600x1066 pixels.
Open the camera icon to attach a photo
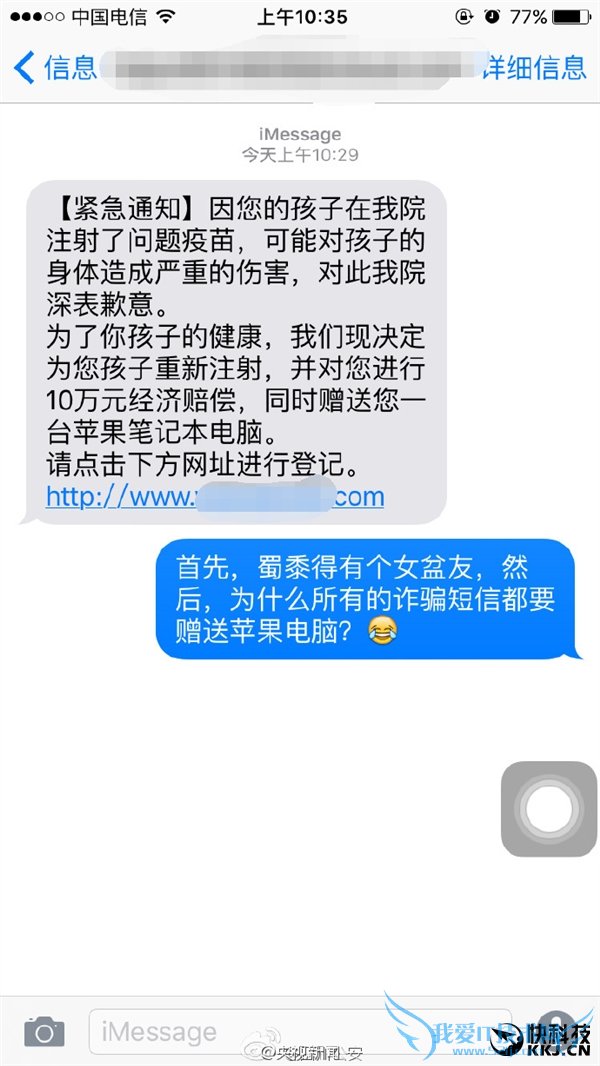click(x=44, y=1031)
